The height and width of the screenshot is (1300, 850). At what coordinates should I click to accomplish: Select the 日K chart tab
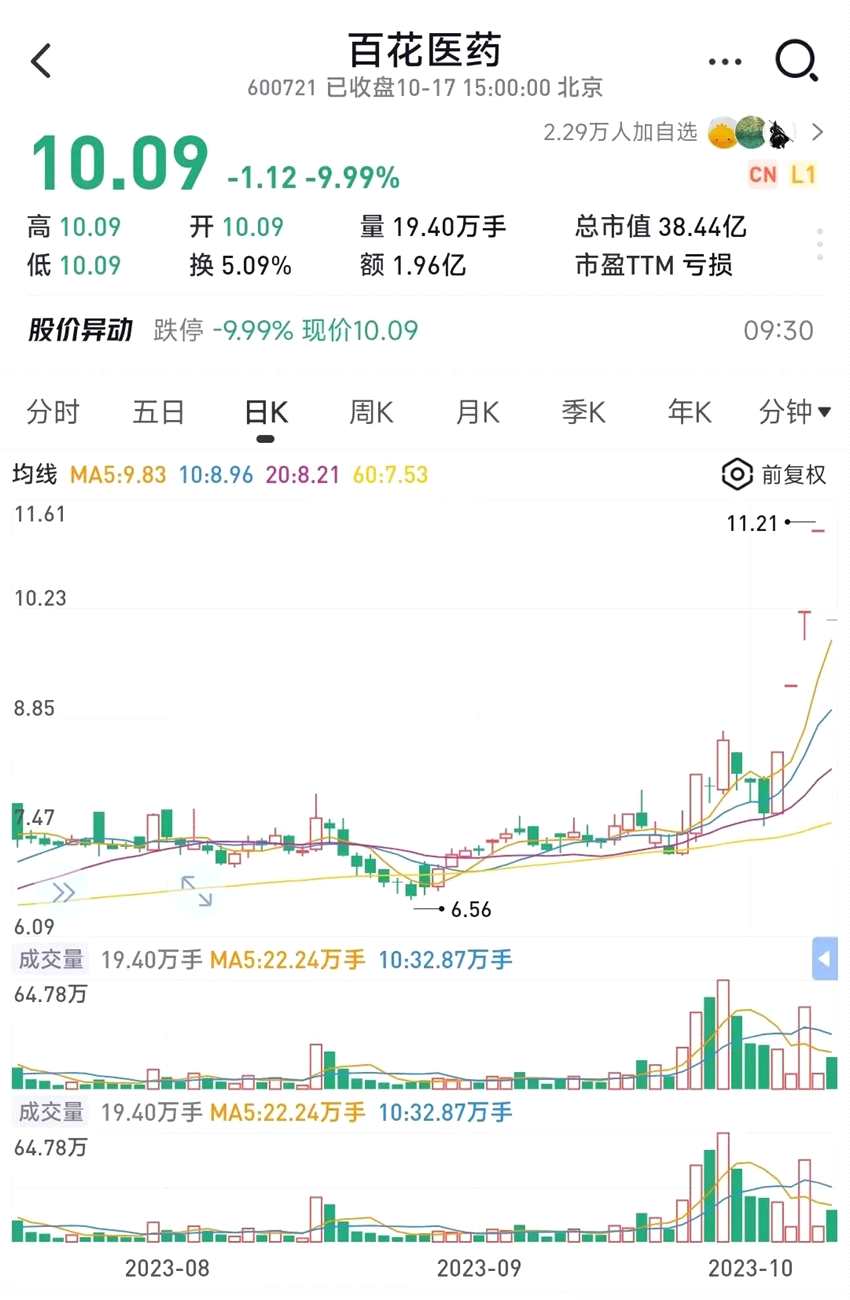pos(266,412)
